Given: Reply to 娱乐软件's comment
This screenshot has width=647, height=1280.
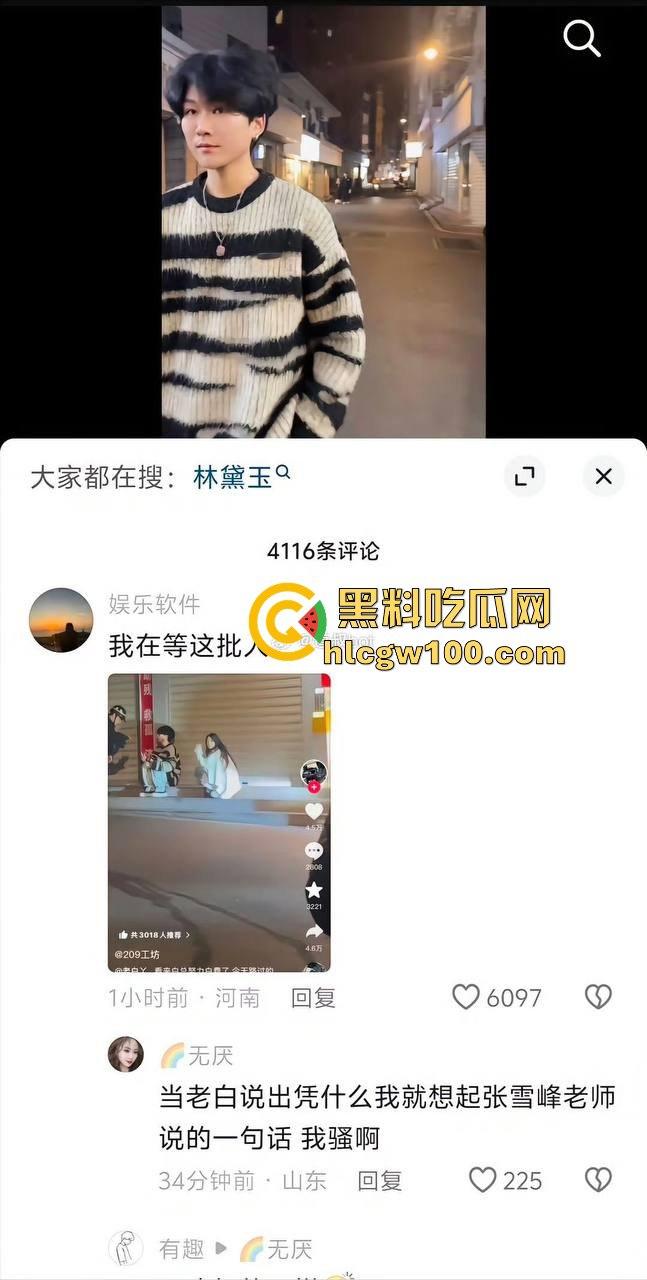Looking at the screenshot, I should point(313,997).
